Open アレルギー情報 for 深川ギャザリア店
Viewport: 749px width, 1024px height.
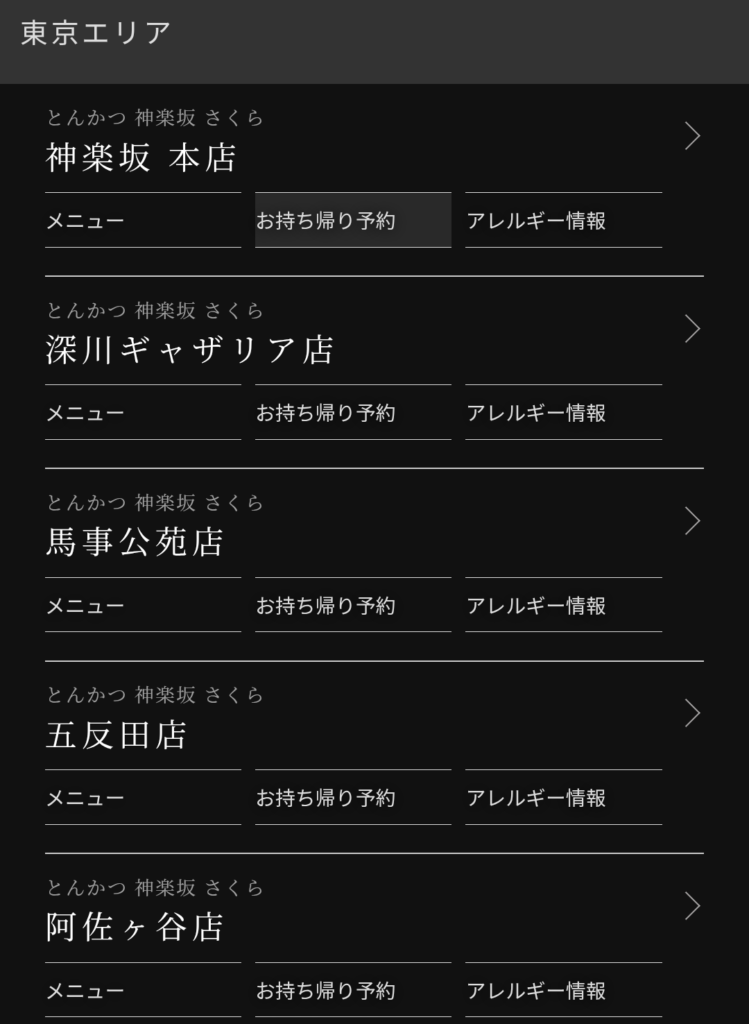point(562,413)
